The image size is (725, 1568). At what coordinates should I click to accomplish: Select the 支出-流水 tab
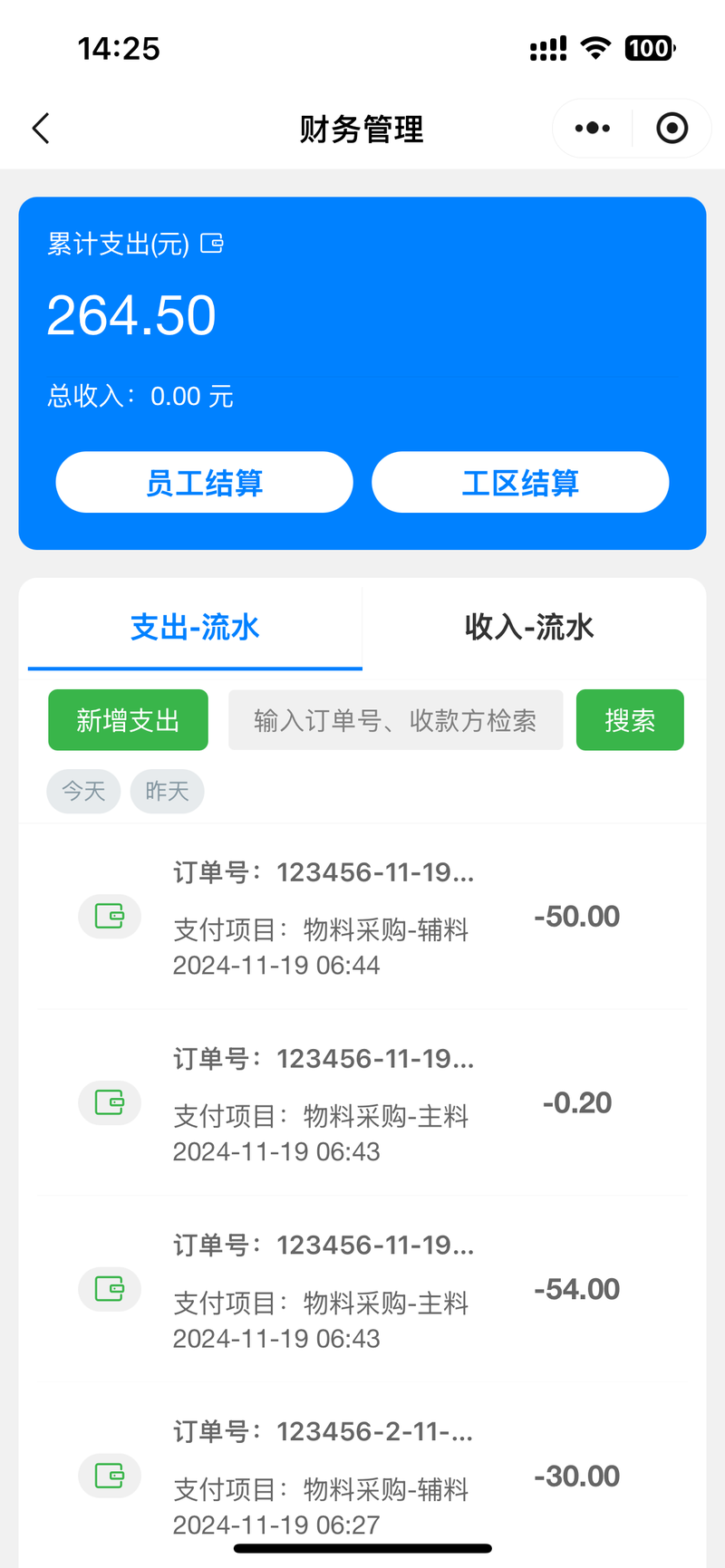195,627
